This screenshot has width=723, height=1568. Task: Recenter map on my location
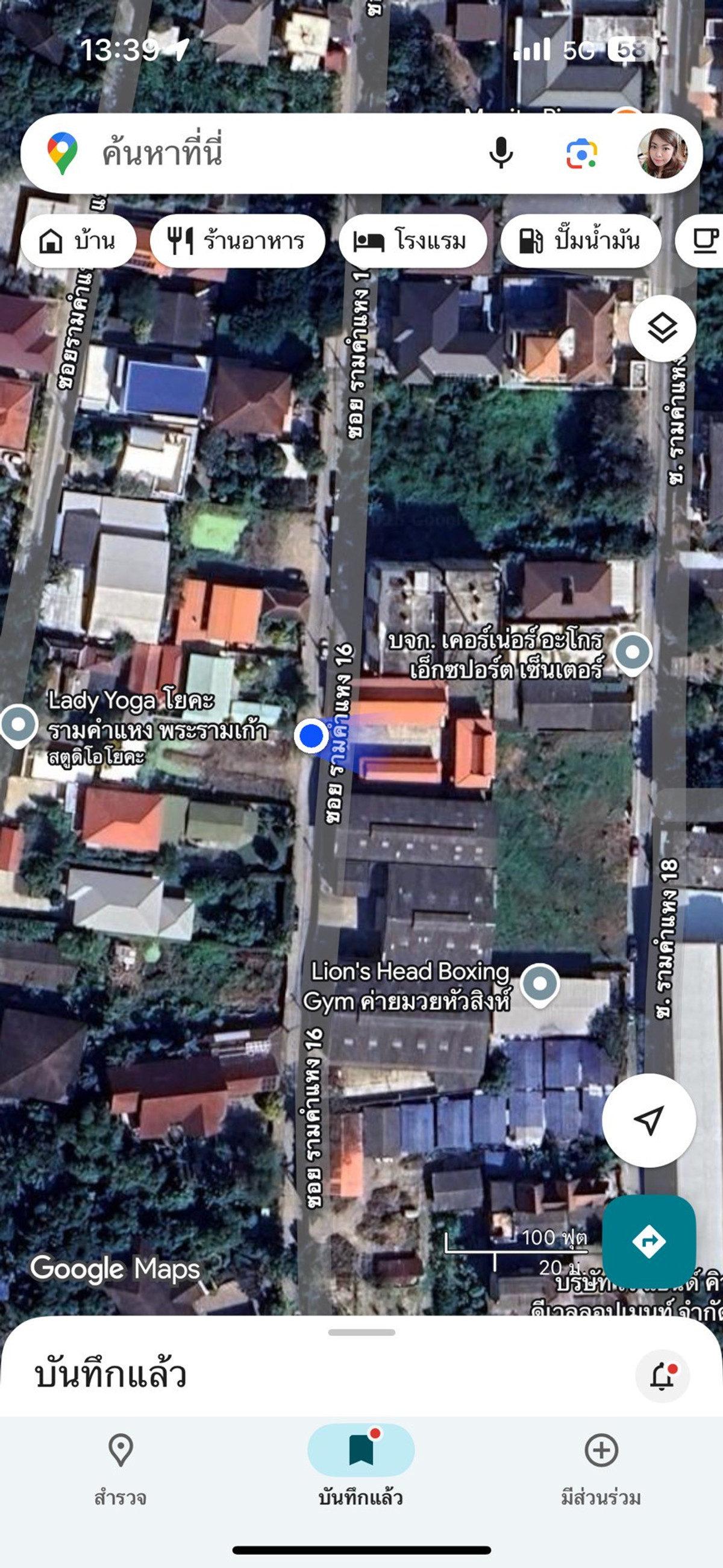coord(648,1121)
